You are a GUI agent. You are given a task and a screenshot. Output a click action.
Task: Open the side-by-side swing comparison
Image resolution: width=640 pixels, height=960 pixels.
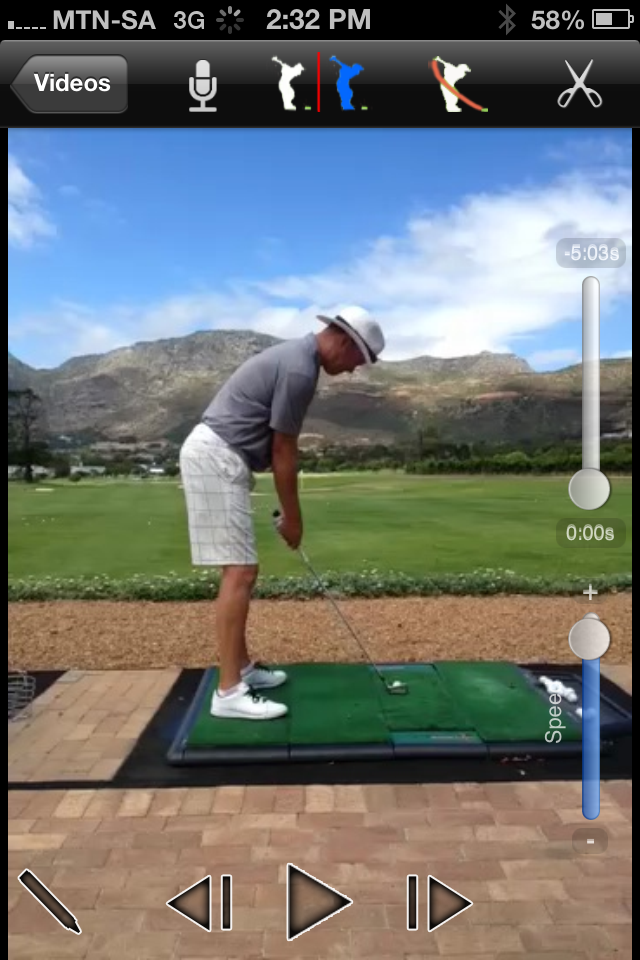point(319,83)
